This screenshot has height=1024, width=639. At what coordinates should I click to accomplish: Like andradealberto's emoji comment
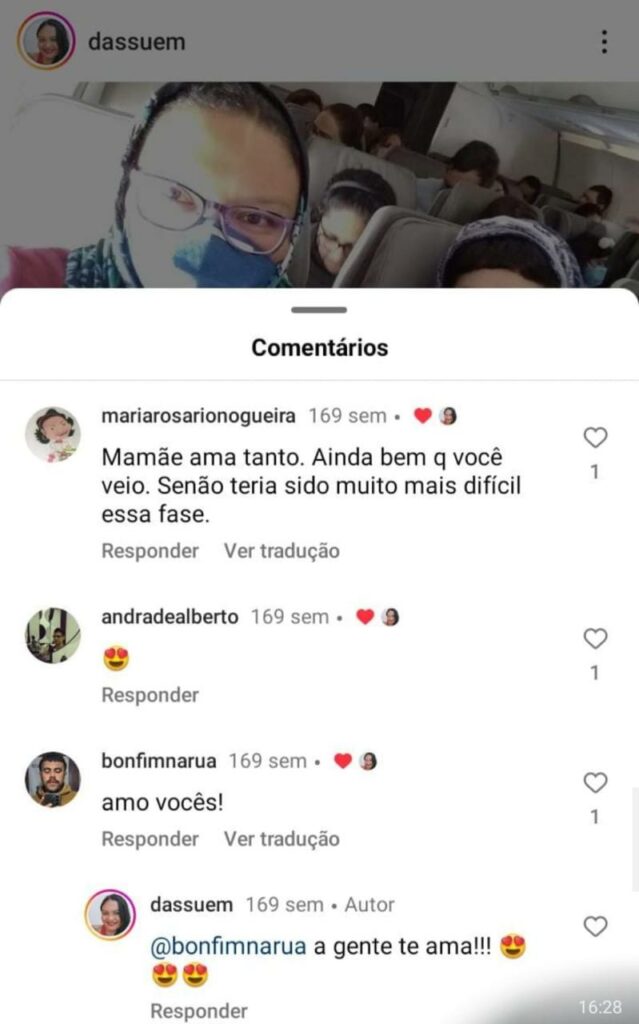(x=595, y=639)
